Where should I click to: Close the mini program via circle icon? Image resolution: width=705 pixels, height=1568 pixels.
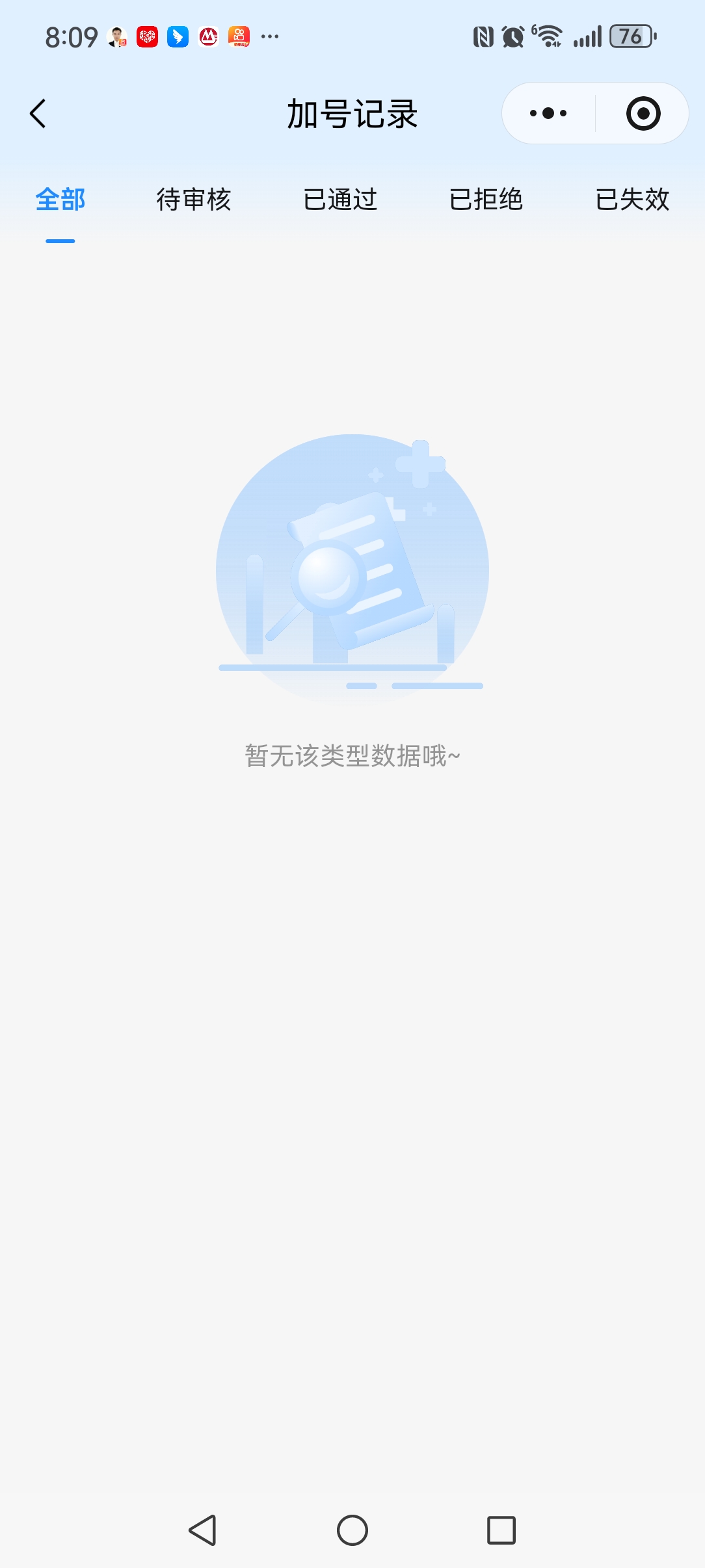(643, 114)
